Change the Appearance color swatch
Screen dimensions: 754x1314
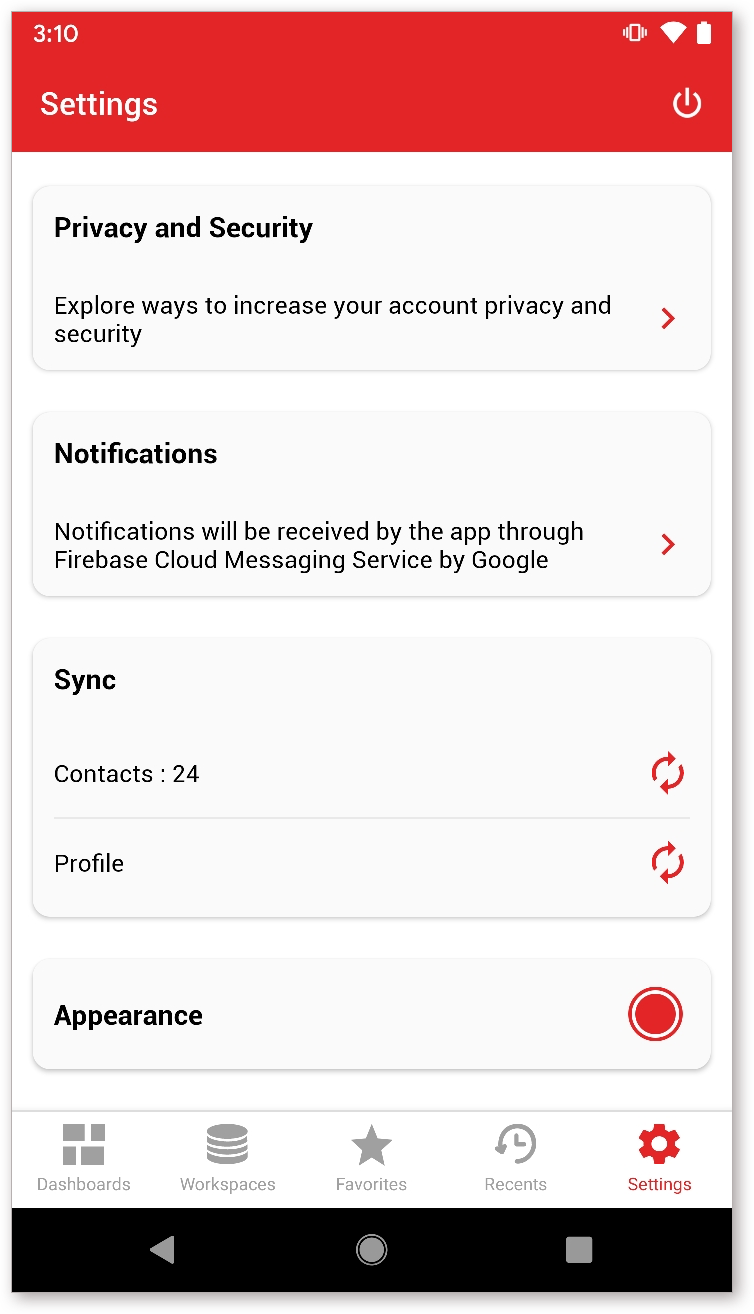(x=656, y=1015)
